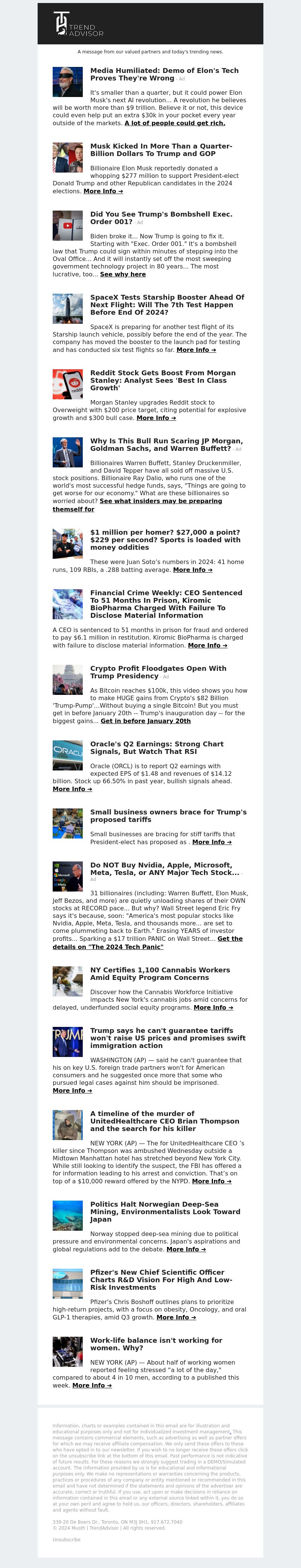Tap More Info on NY cannabis workers
This screenshot has height=1568, width=301.
tap(213, 1007)
